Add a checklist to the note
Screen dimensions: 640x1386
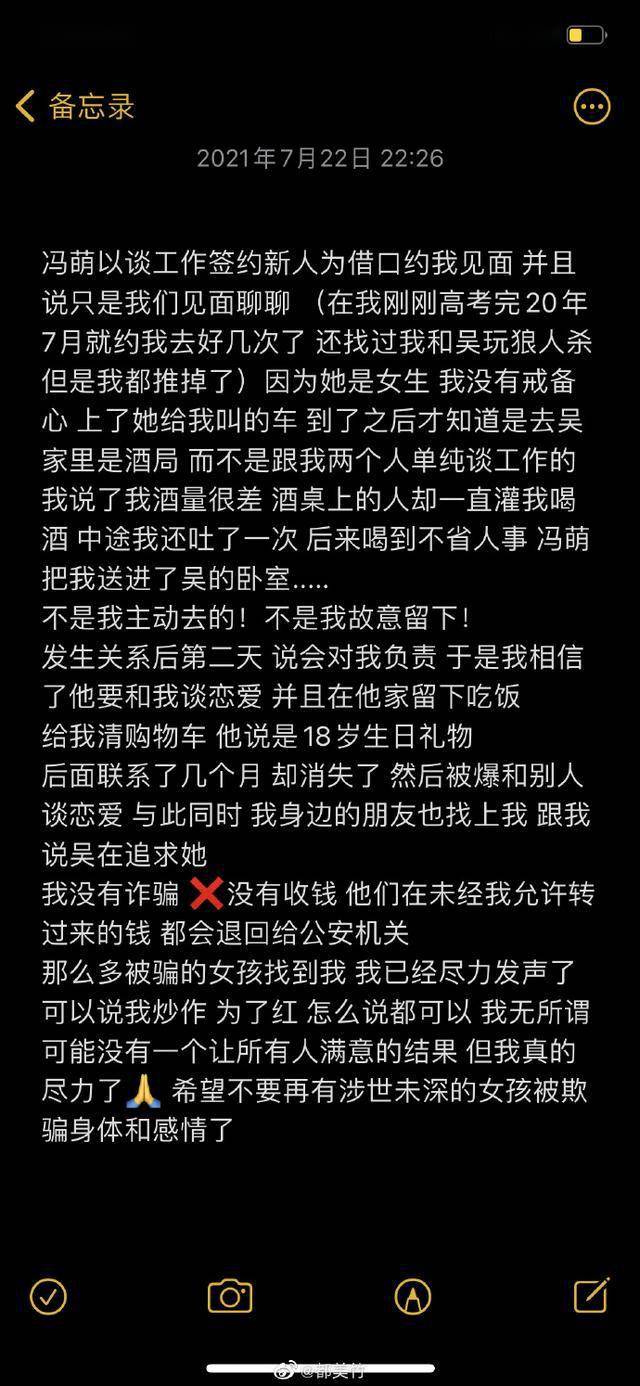(48, 1296)
